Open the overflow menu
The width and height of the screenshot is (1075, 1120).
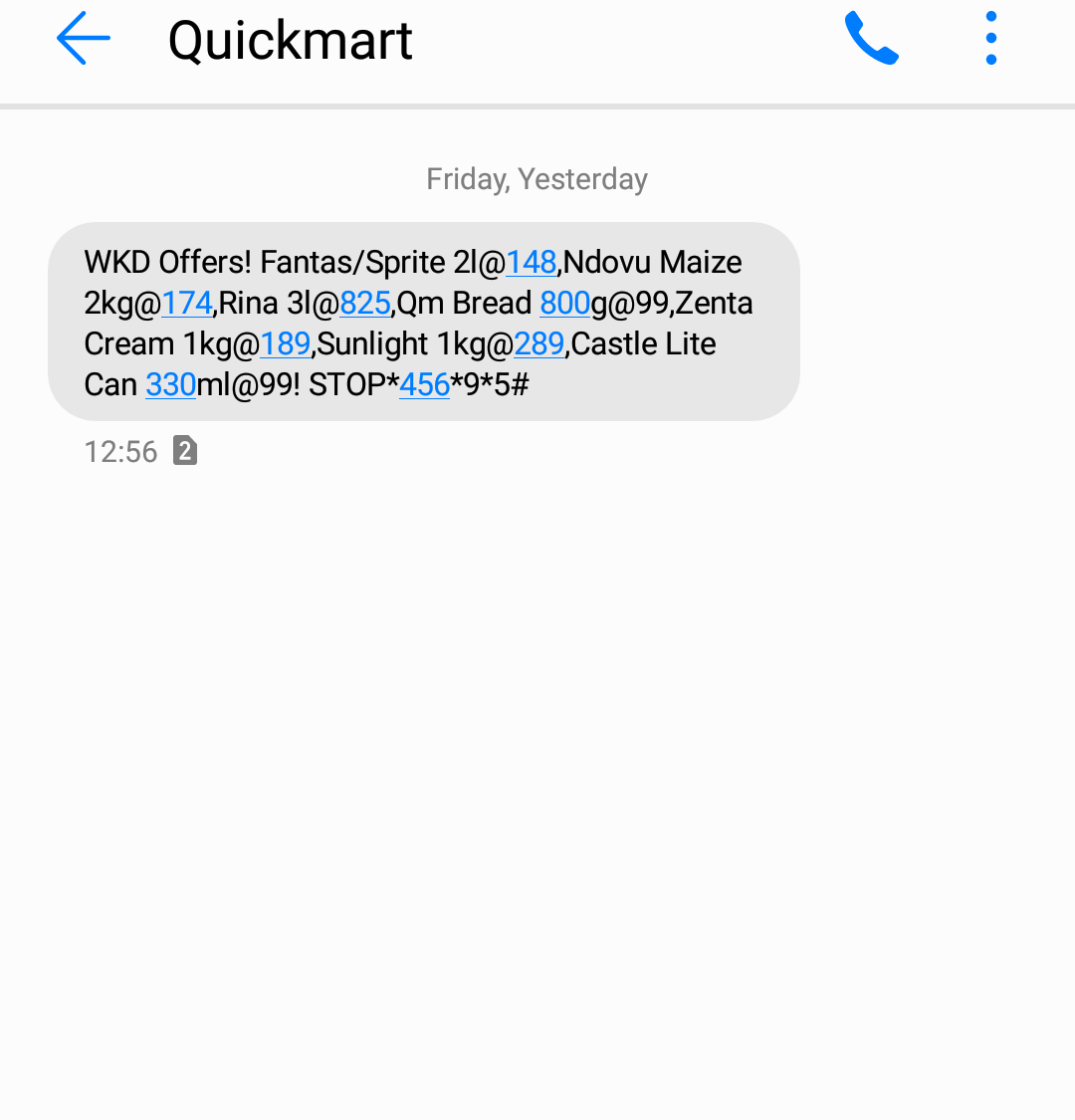point(990,40)
